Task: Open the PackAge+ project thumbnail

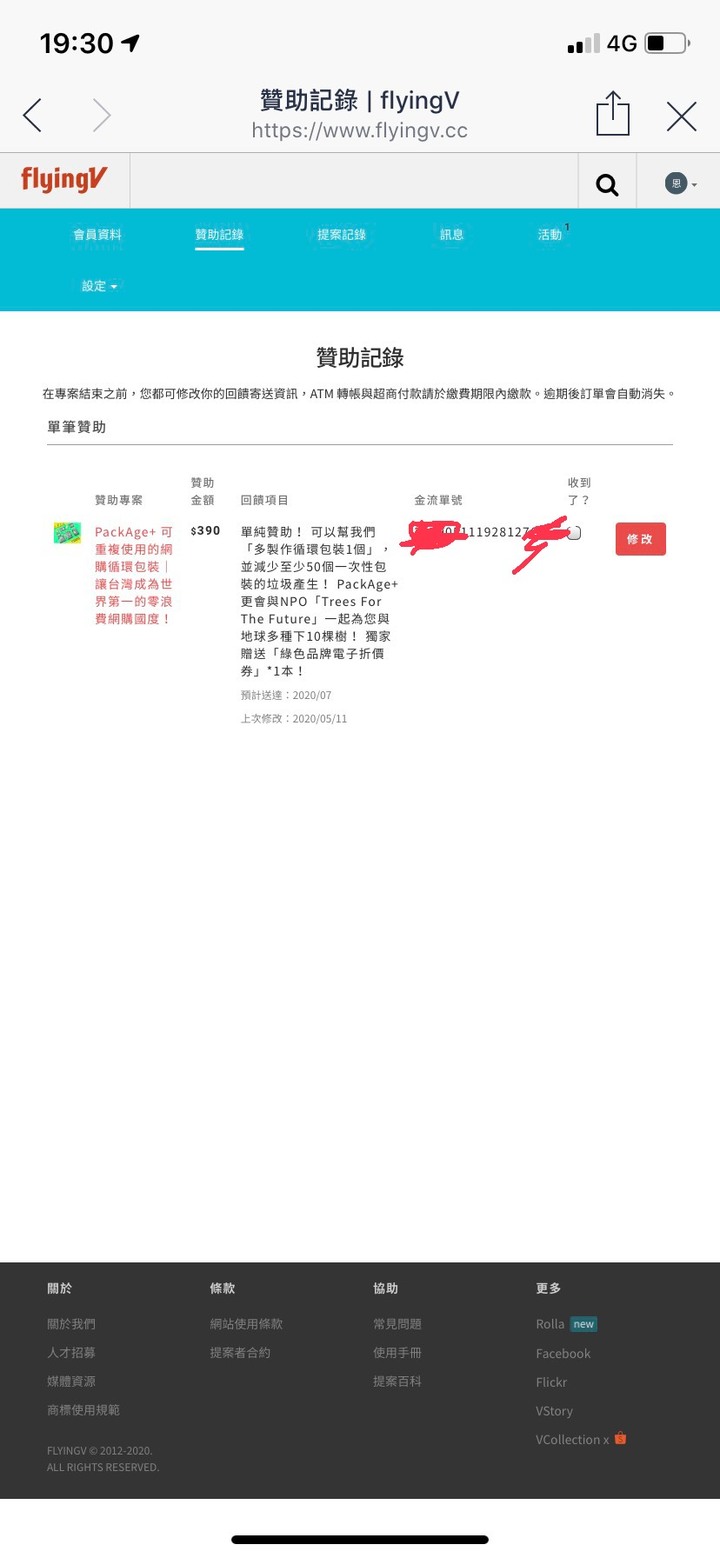Action: pos(67,533)
